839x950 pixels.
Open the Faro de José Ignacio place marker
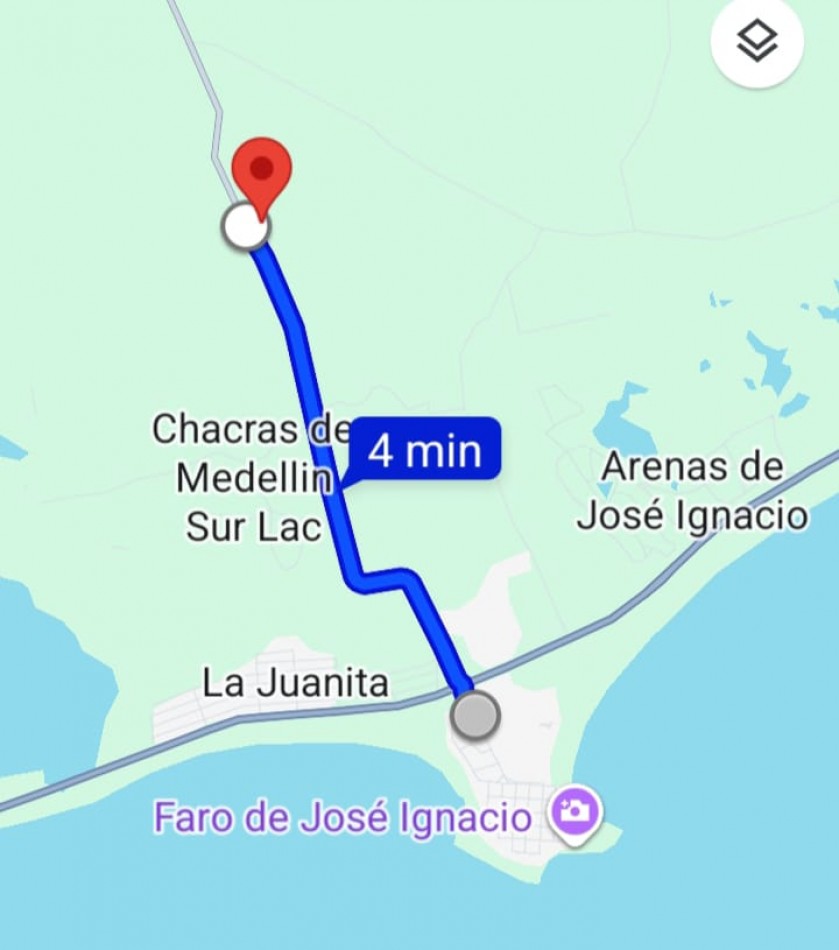[x=575, y=811]
